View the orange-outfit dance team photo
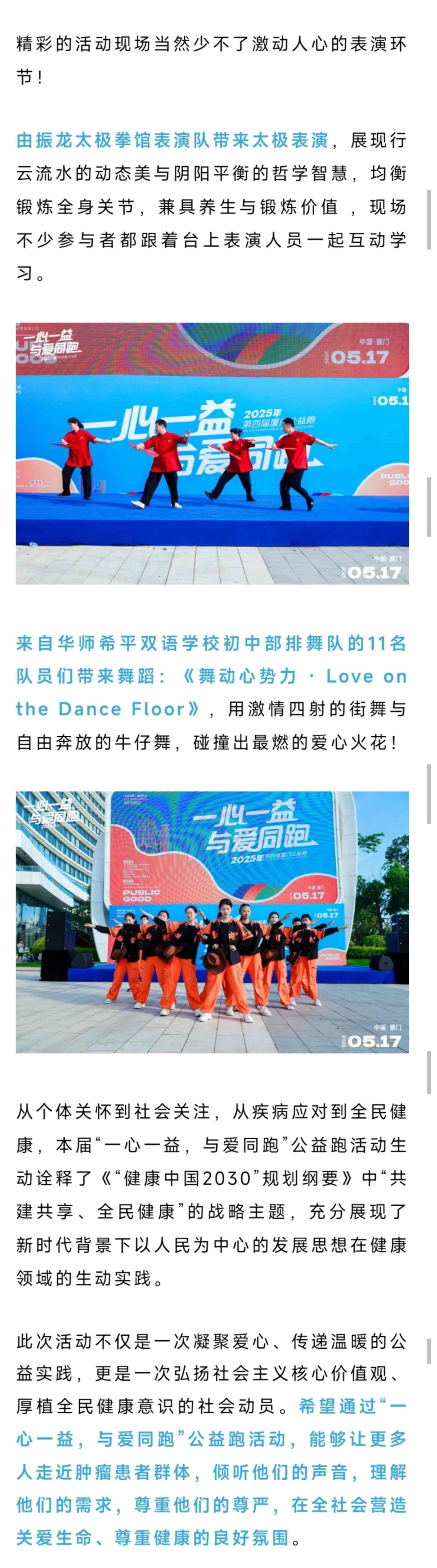The height and width of the screenshot is (1568, 437). pyautogui.click(x=212, y=922)
